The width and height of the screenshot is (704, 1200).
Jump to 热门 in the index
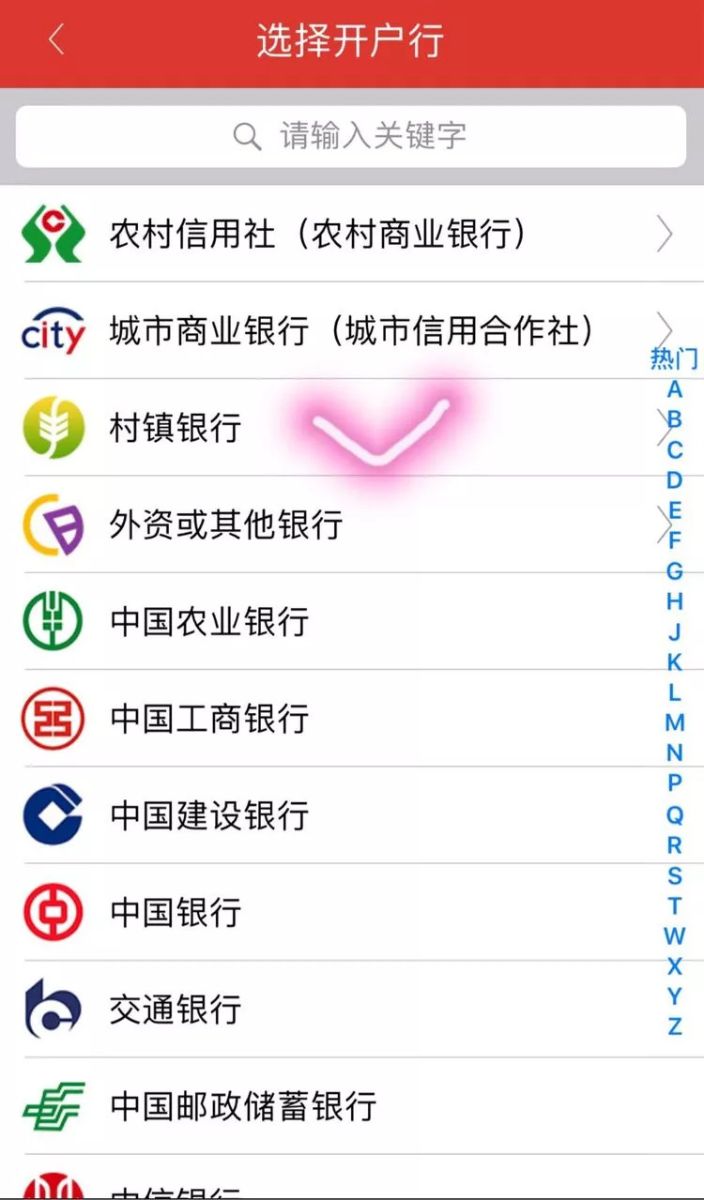point(674,358)
